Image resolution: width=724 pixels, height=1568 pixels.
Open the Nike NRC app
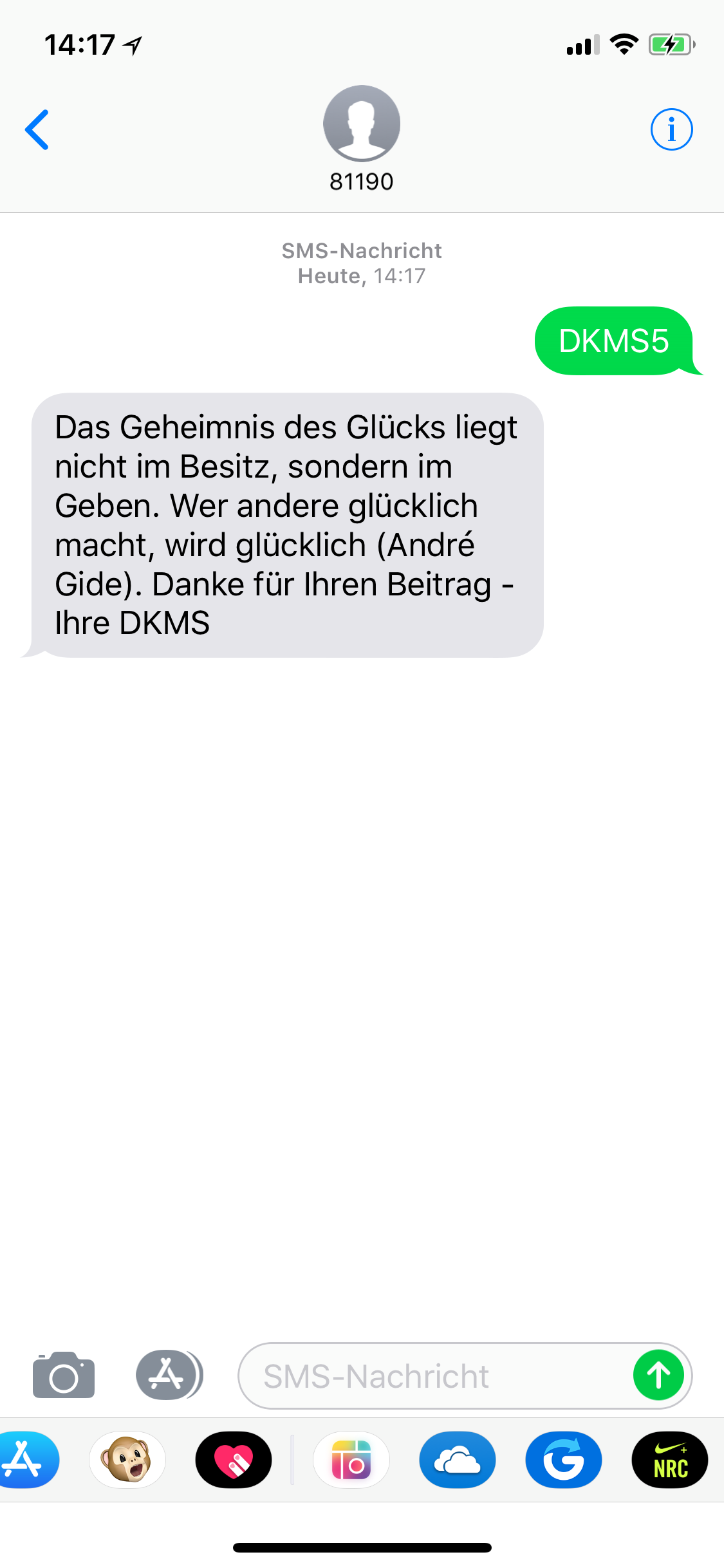tap(670, 1460)
